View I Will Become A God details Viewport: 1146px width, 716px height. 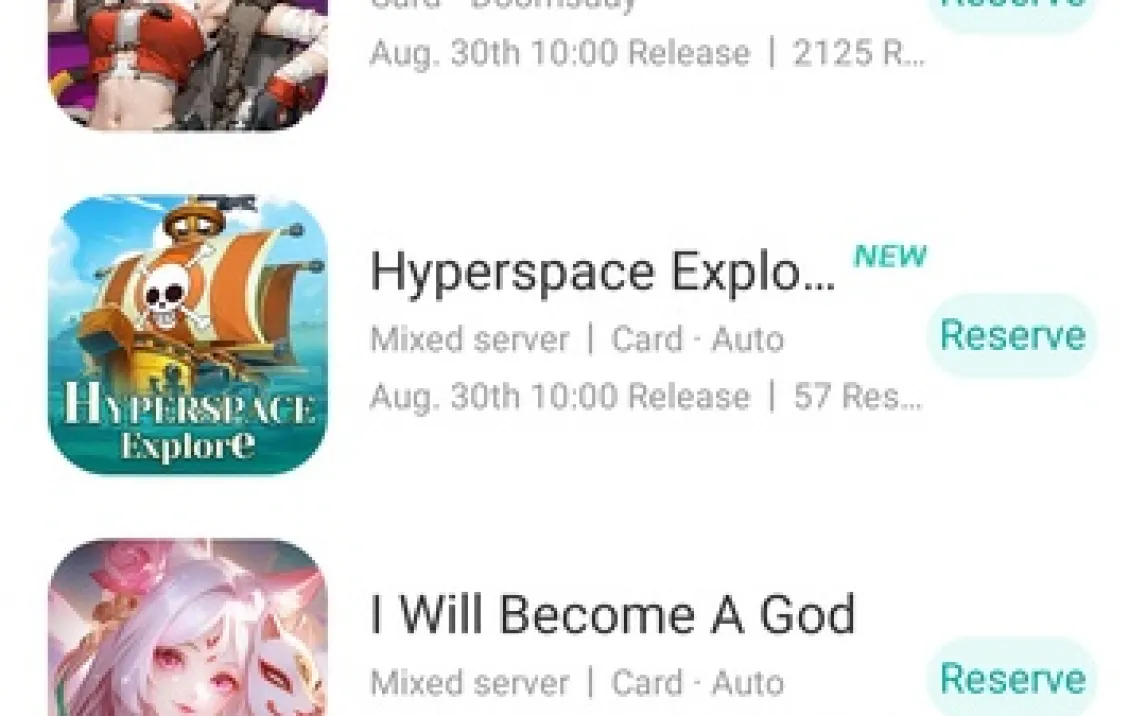point(612,614)
